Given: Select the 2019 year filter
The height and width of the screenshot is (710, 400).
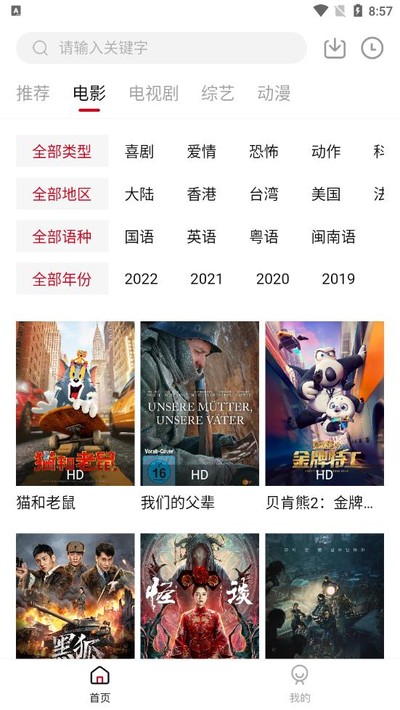Looking at the screenshot, I should 338,279.
